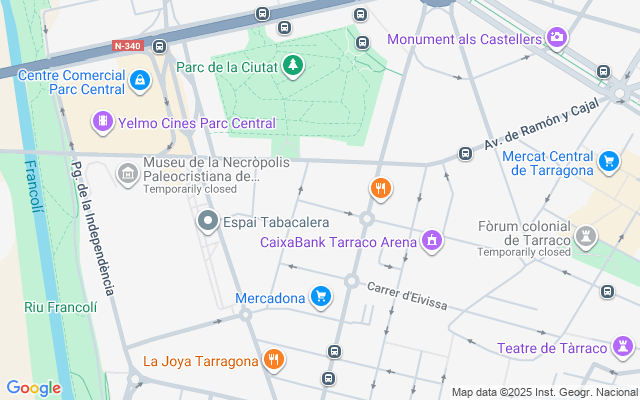Select the Centre Comercial Parc Central pin

click(140, 81)
